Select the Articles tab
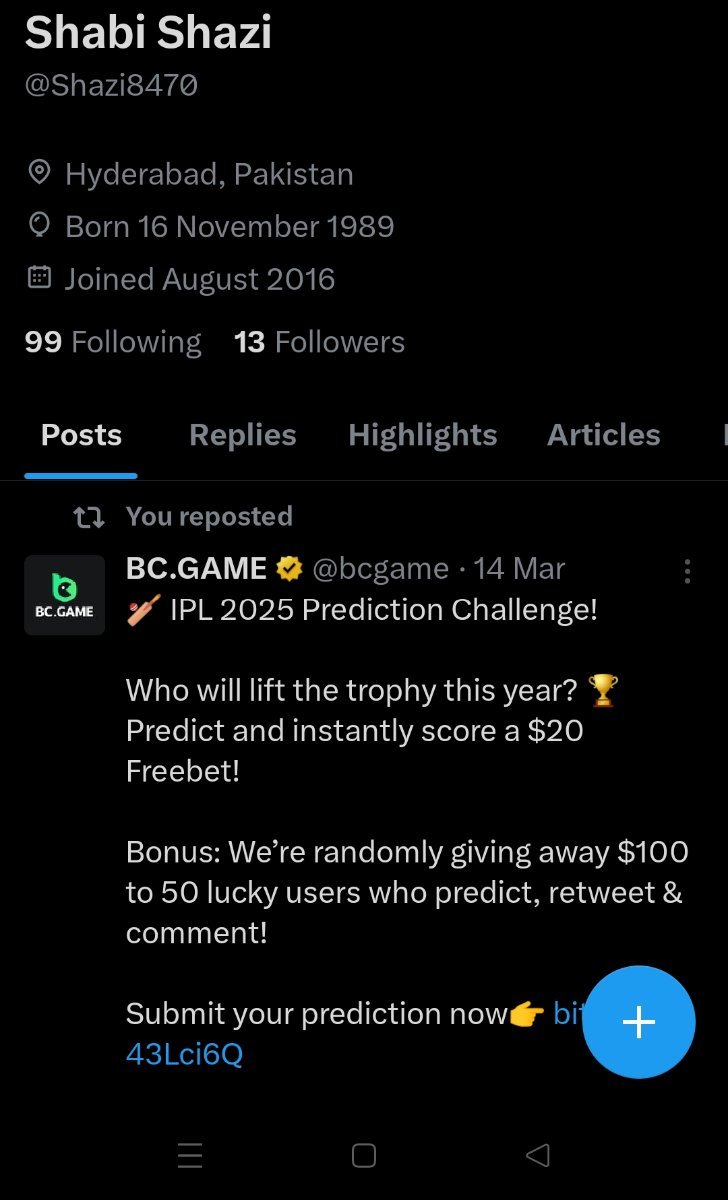 tap(603, 435)
